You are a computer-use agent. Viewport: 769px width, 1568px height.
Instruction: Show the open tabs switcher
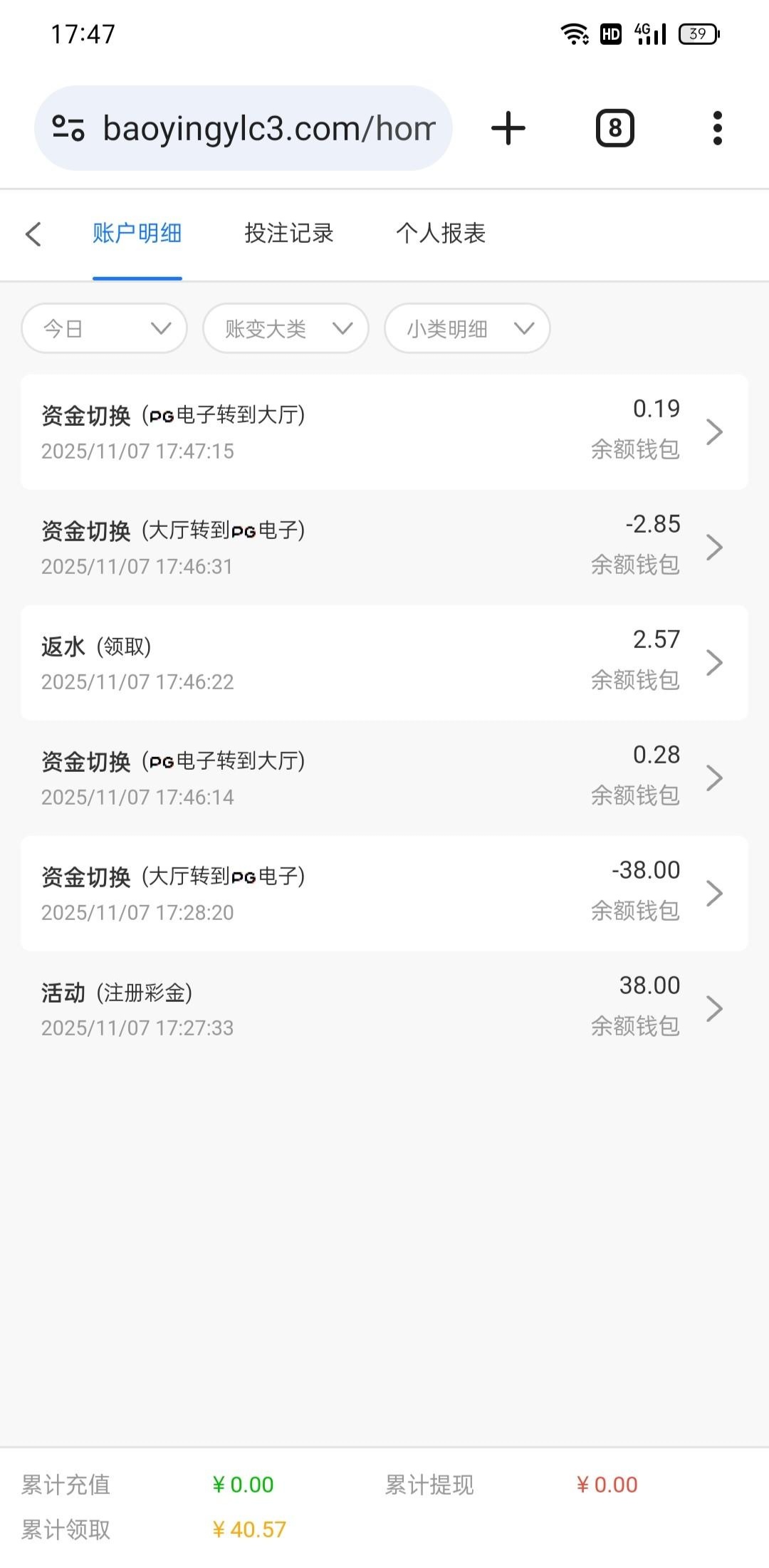(x=614, y=129)
